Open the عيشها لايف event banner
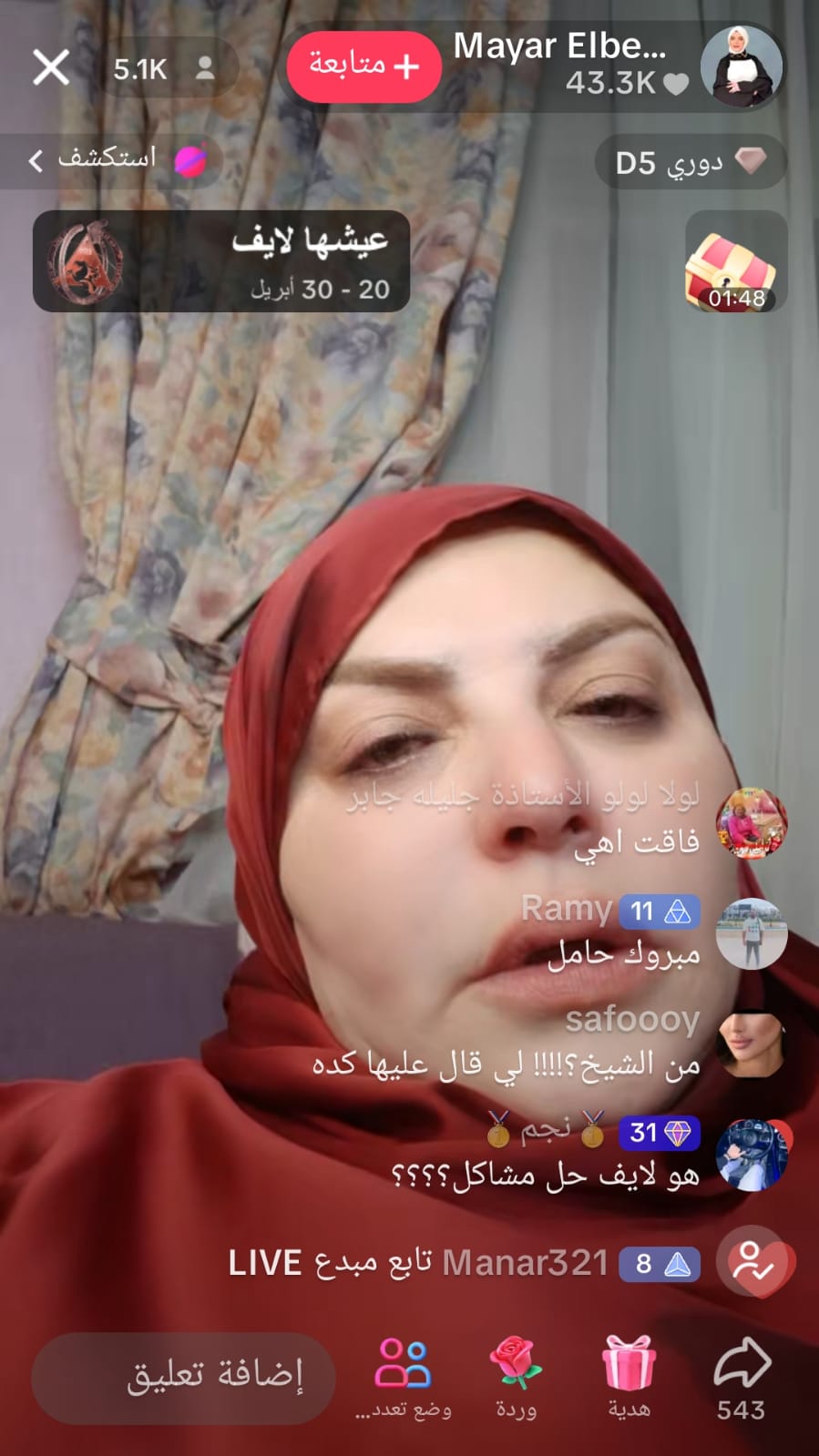The height and width of the screenshot is (1456, 819). (x=221, y=262)
